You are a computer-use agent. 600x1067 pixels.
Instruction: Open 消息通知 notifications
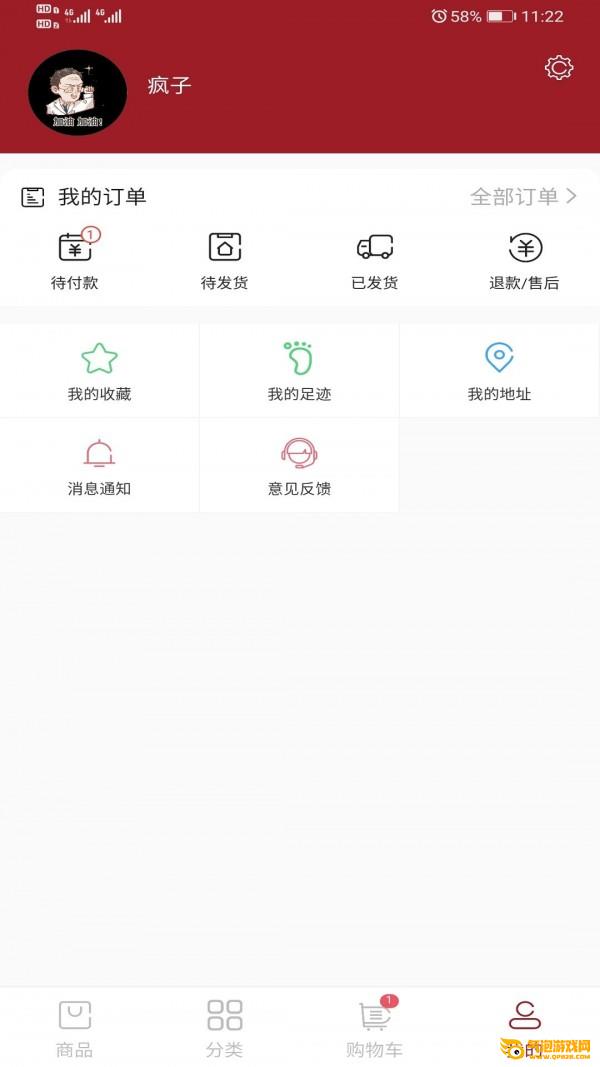coord(99,466)
